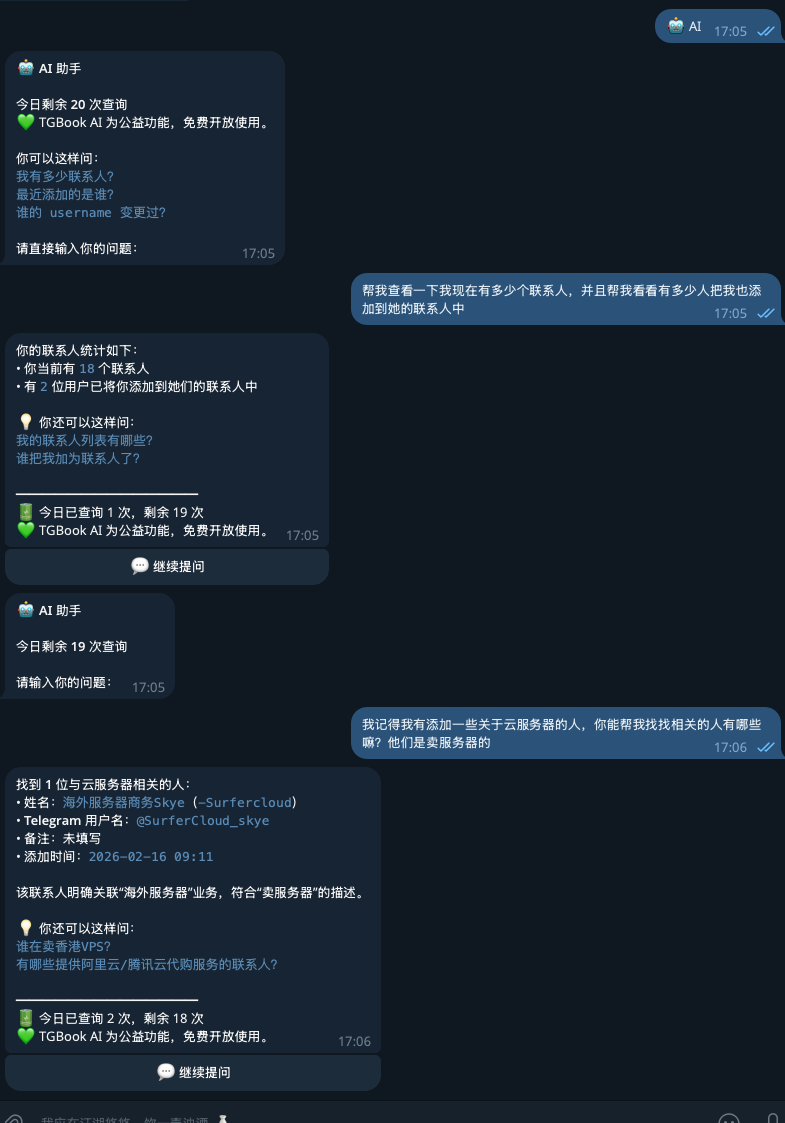
Task: Open the contact 海外服务器商务Skye
Action: click(x=124, y=802)
